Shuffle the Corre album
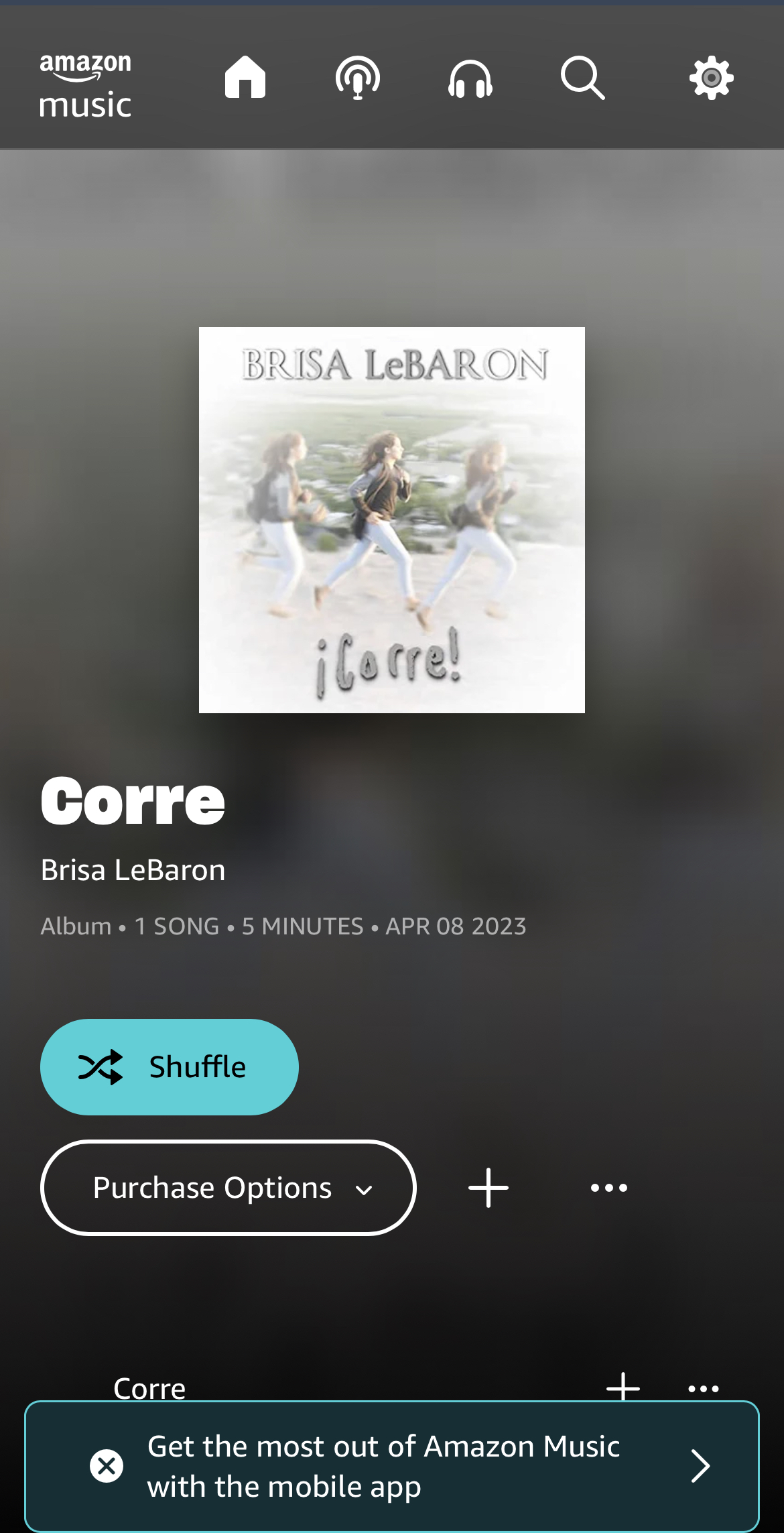784x1533 pixels. [170, 1066]
